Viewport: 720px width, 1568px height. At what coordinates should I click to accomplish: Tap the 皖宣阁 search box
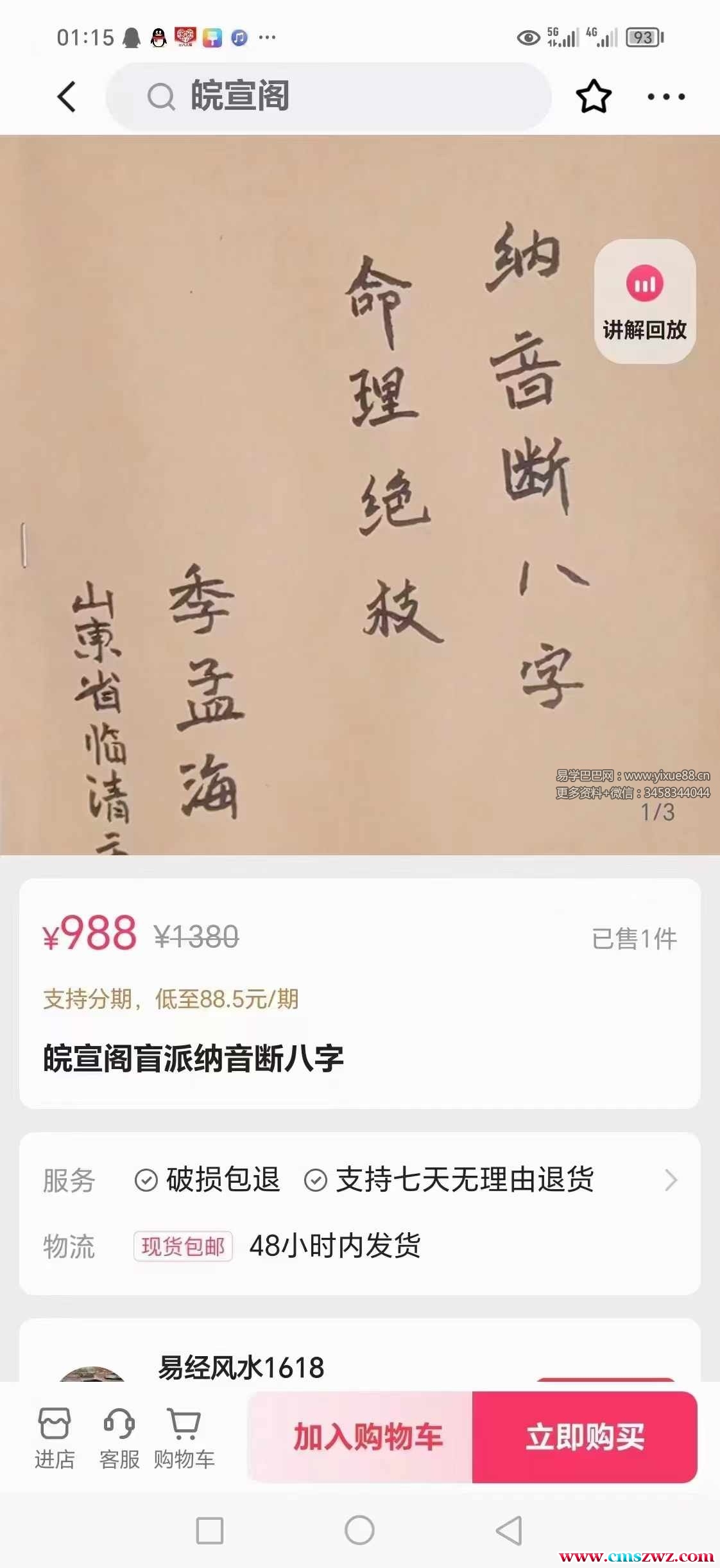tap(329, 97)
